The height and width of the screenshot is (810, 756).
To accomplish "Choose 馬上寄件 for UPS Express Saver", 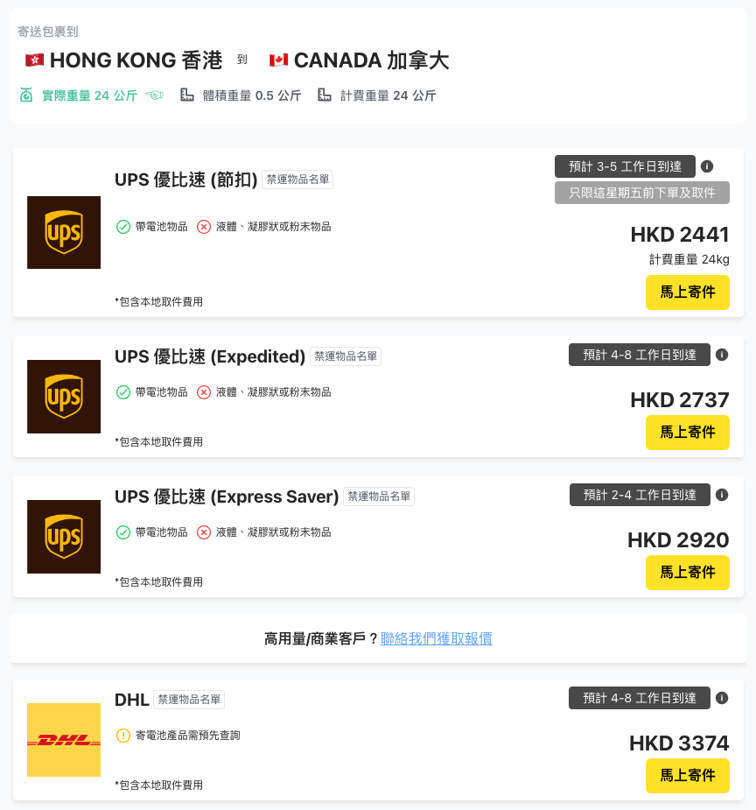I will [687, 572].
